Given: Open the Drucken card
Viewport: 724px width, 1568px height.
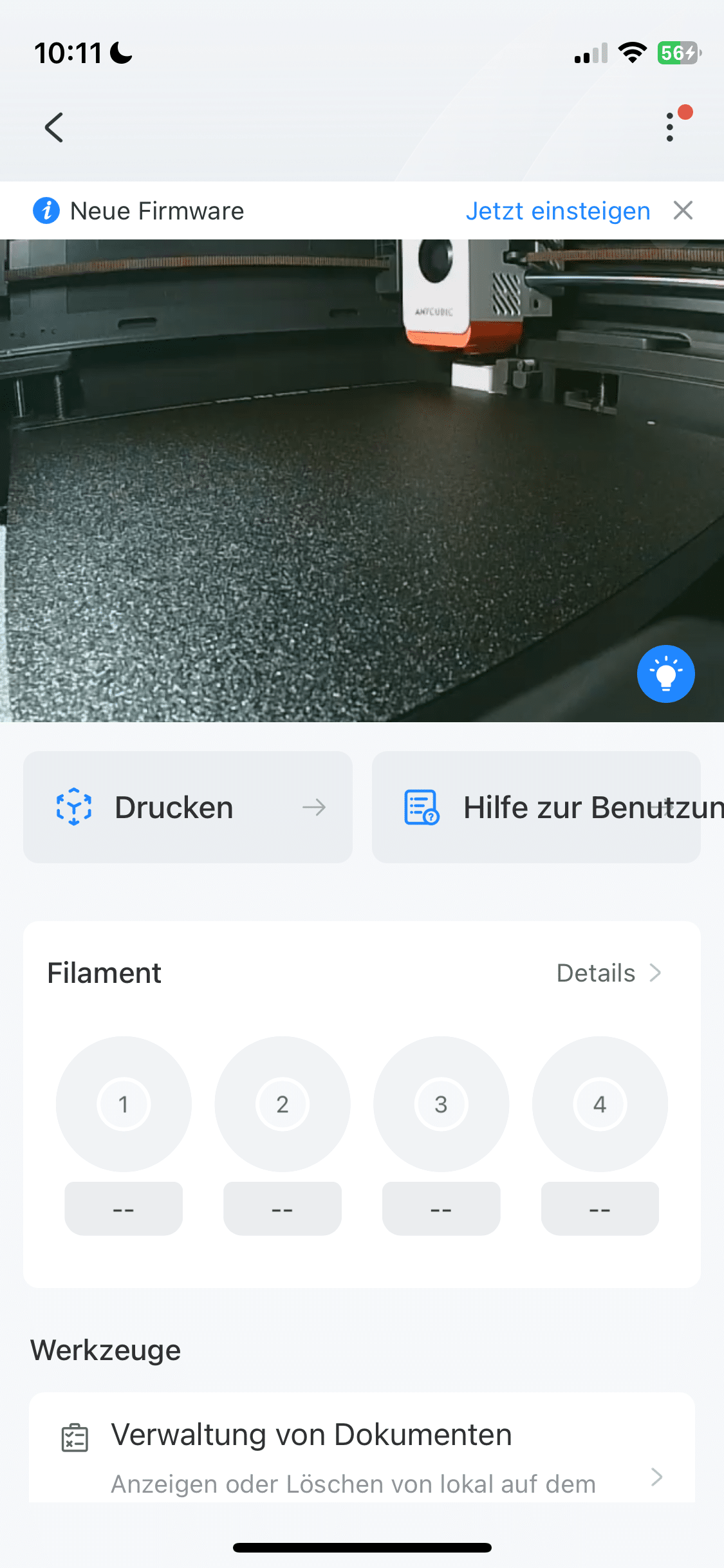Looking at the screenshot, I should click(x=188, y=807).
